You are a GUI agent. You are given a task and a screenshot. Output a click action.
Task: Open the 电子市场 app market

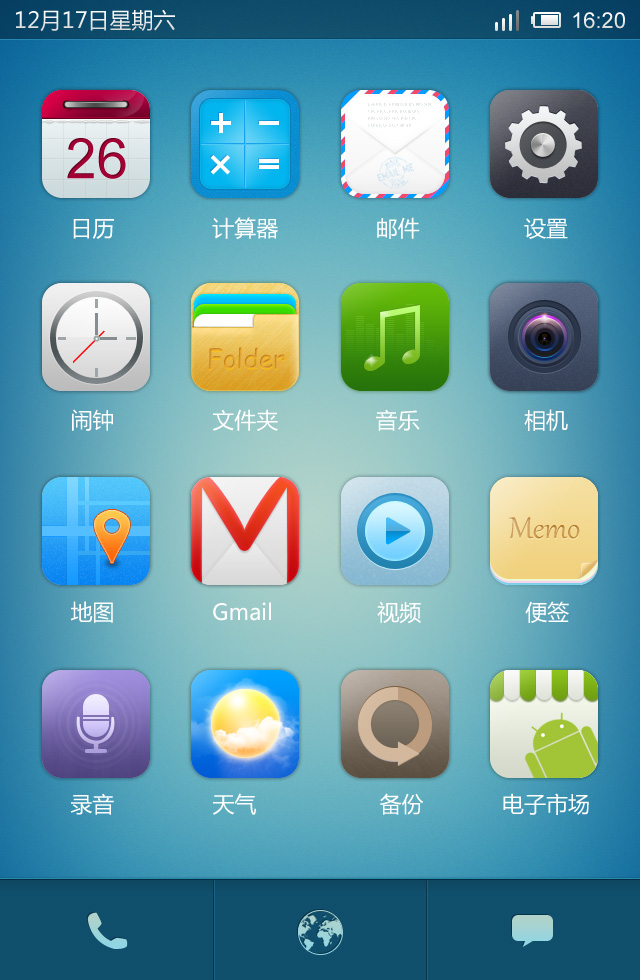(544, 723)
